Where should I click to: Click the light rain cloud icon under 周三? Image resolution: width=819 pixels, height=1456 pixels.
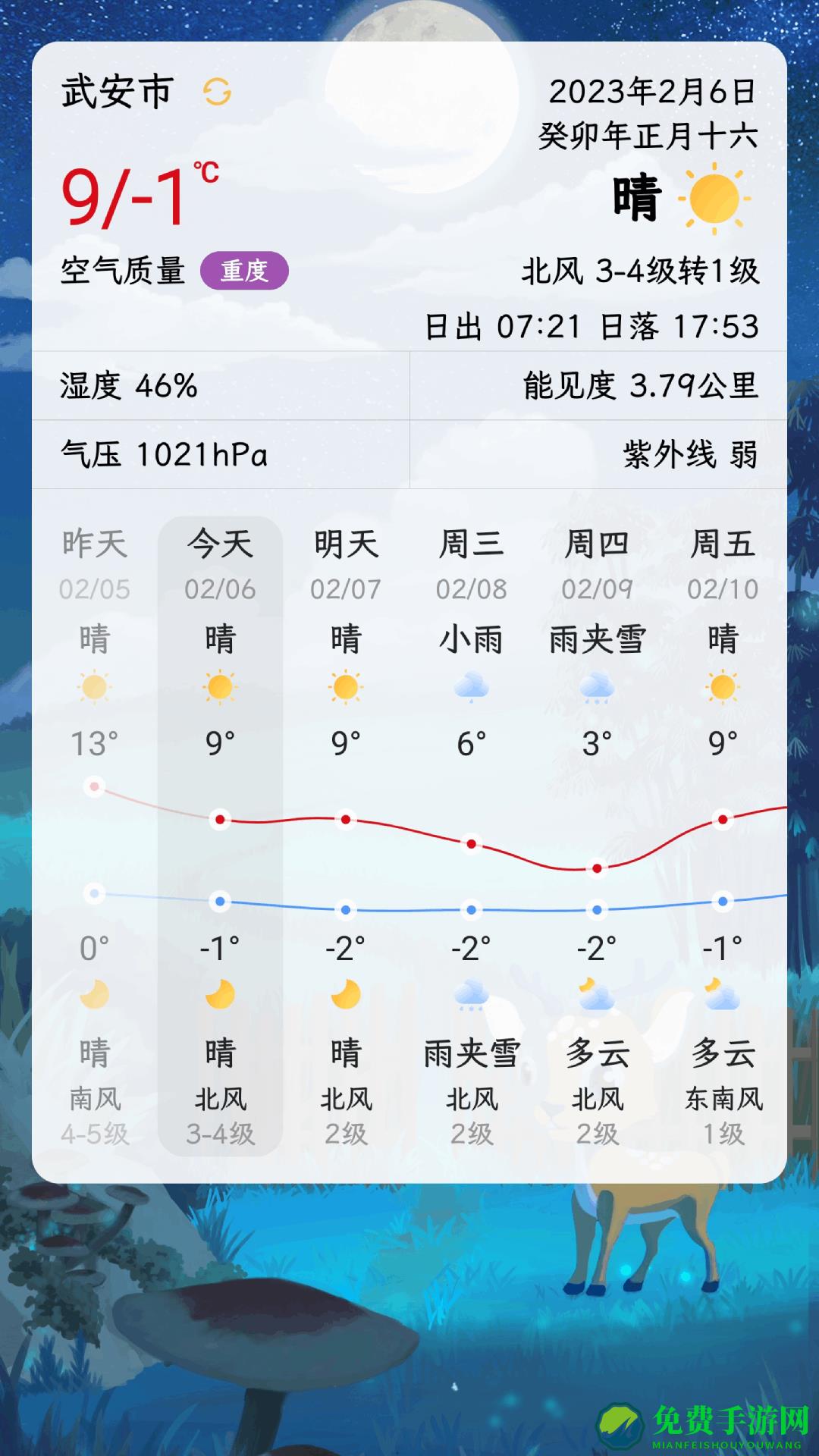(470, 686)
